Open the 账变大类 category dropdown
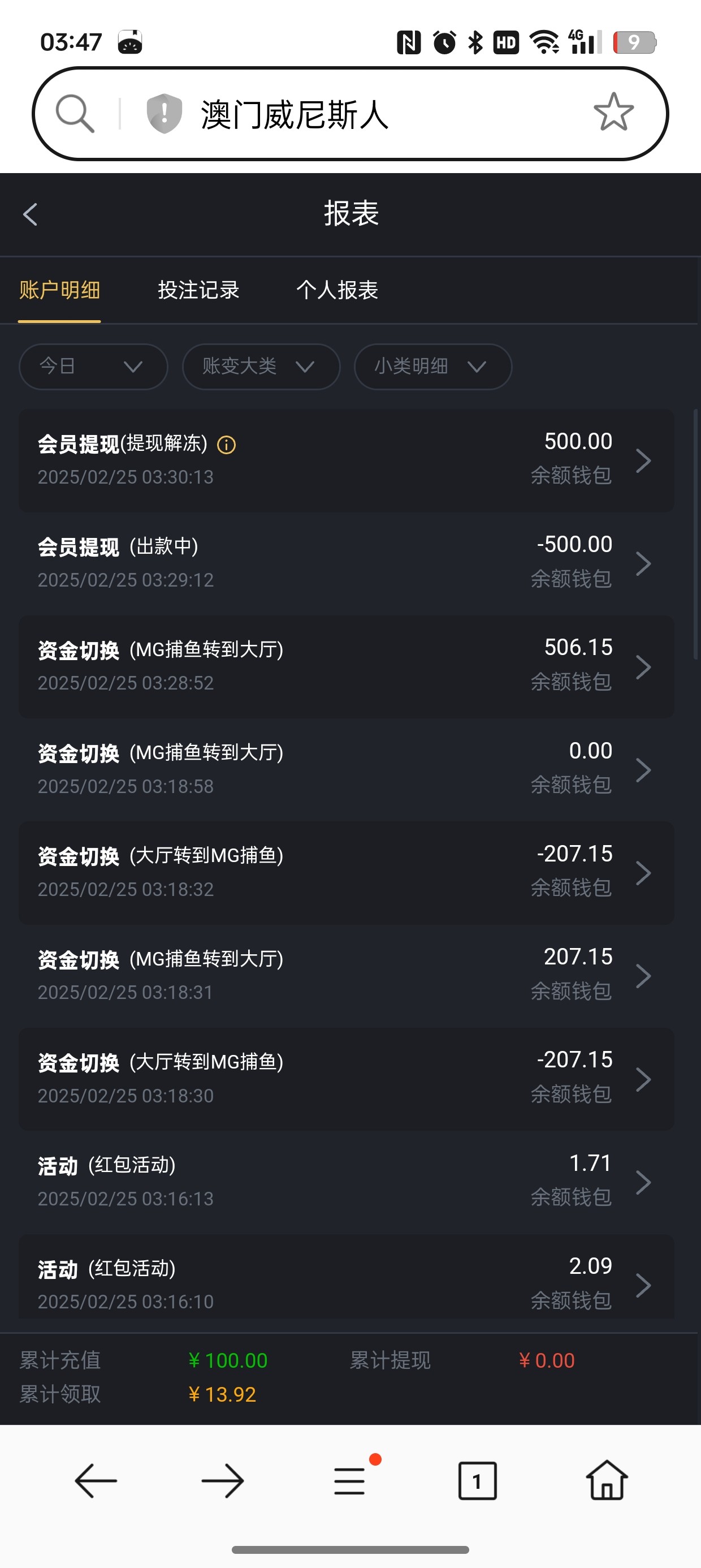 point(261,367)
